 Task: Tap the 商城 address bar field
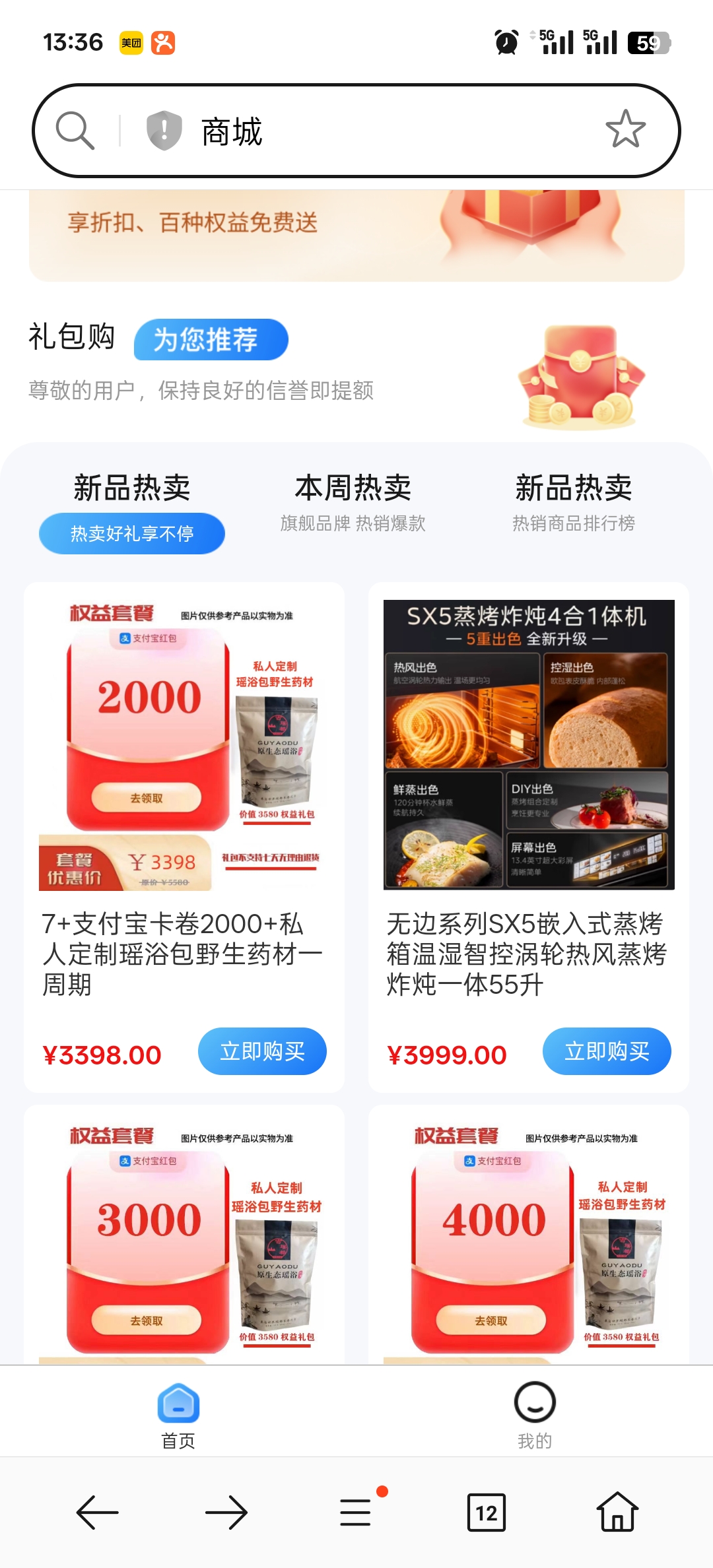356,131
